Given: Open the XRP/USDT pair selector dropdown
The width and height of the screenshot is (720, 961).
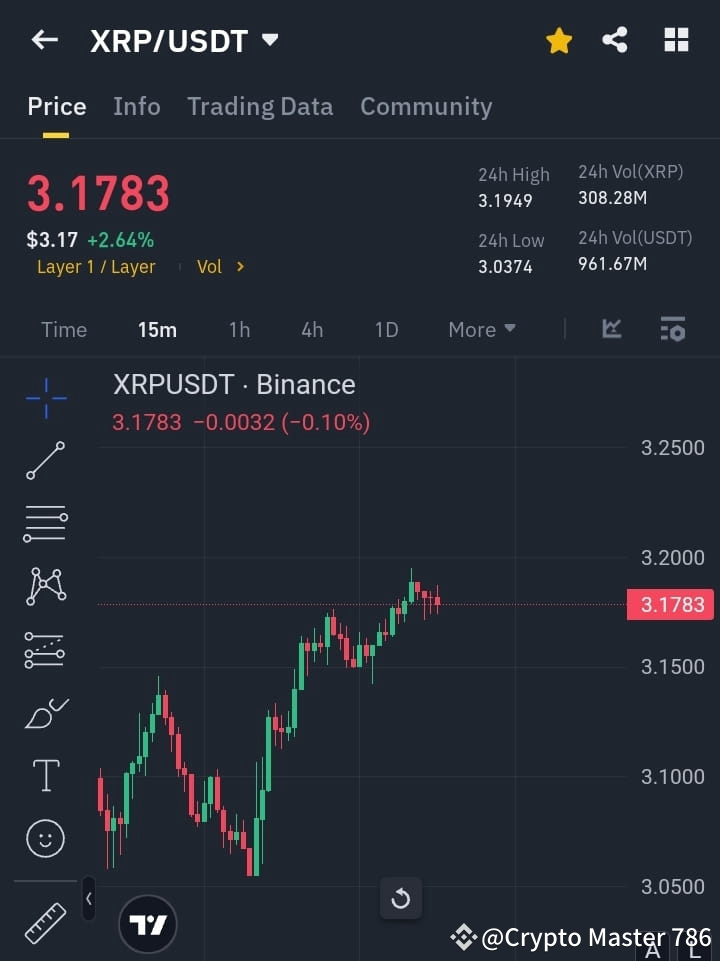Looking at the screenshot, I should (x=268, y=41).
